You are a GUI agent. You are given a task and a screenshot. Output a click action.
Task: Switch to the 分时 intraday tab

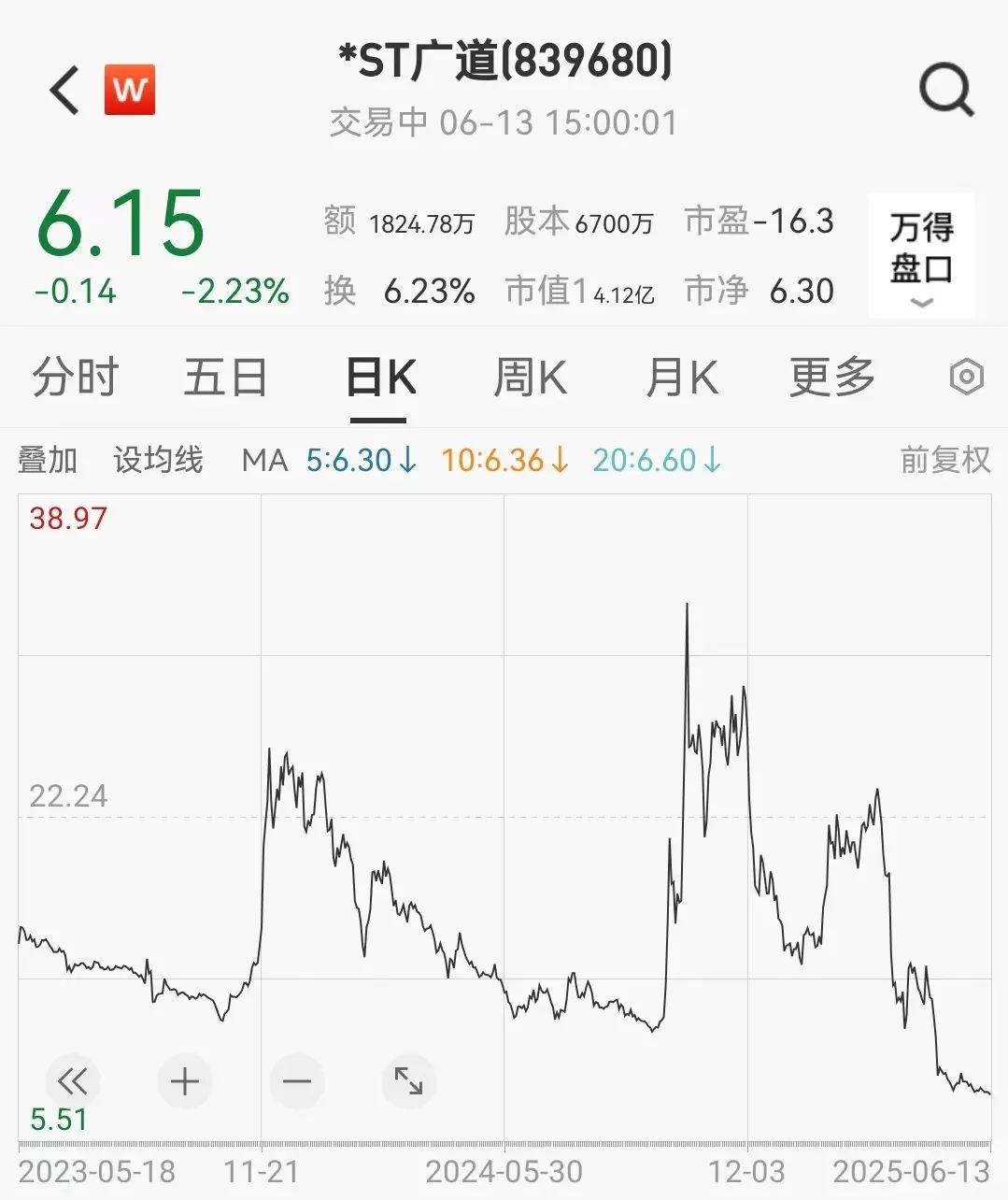point(75,378)
